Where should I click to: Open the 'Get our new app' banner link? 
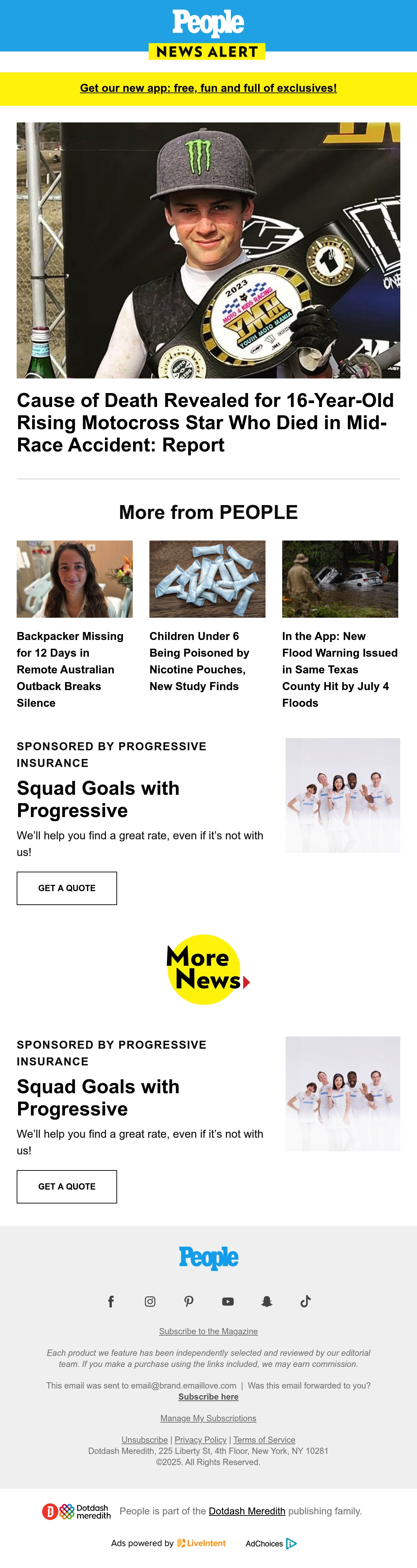[x=208, y=88]
